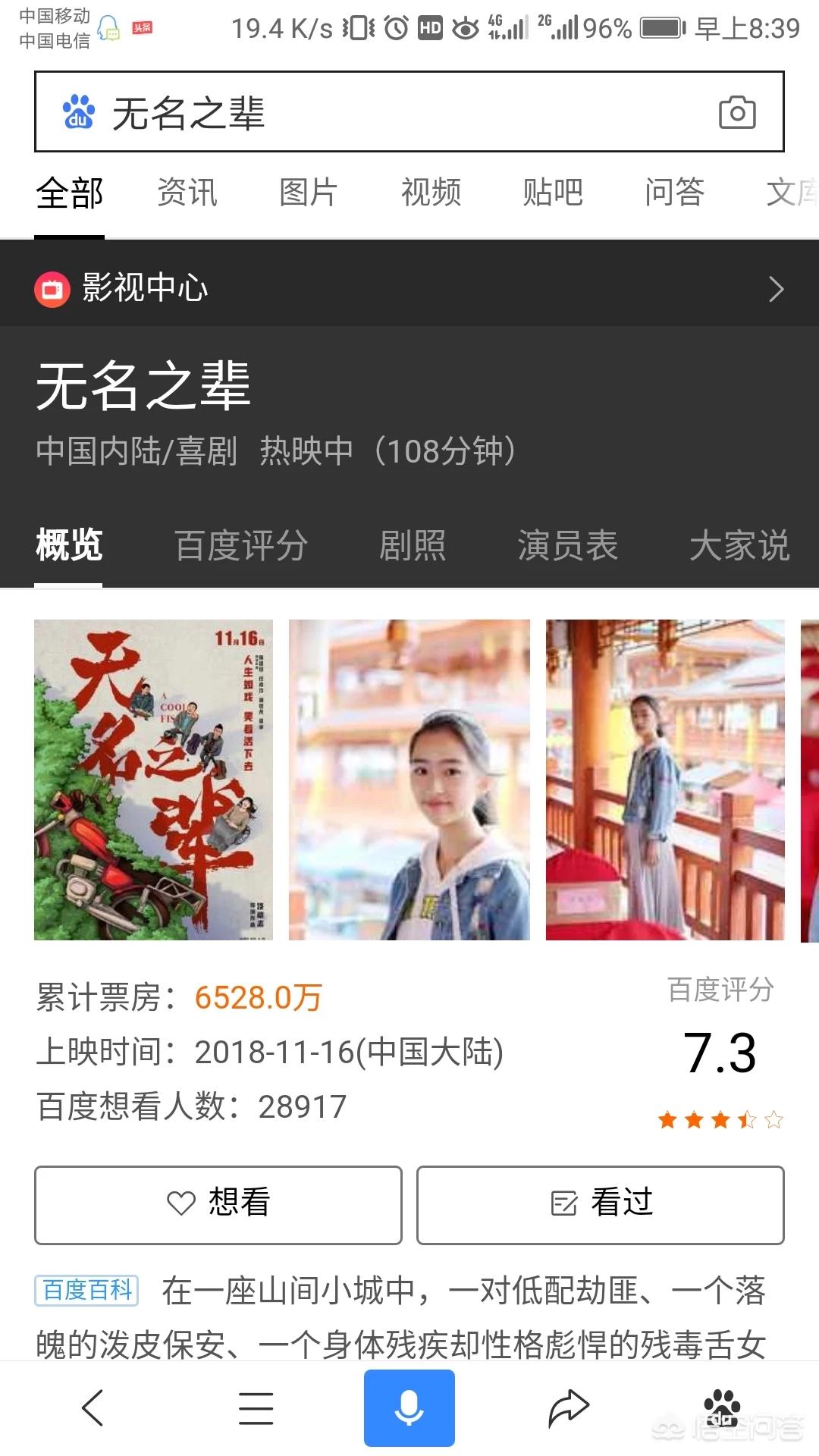Select the 剧照 section tab
This screenshot has height=1456, width=819.
click(413, 545)
